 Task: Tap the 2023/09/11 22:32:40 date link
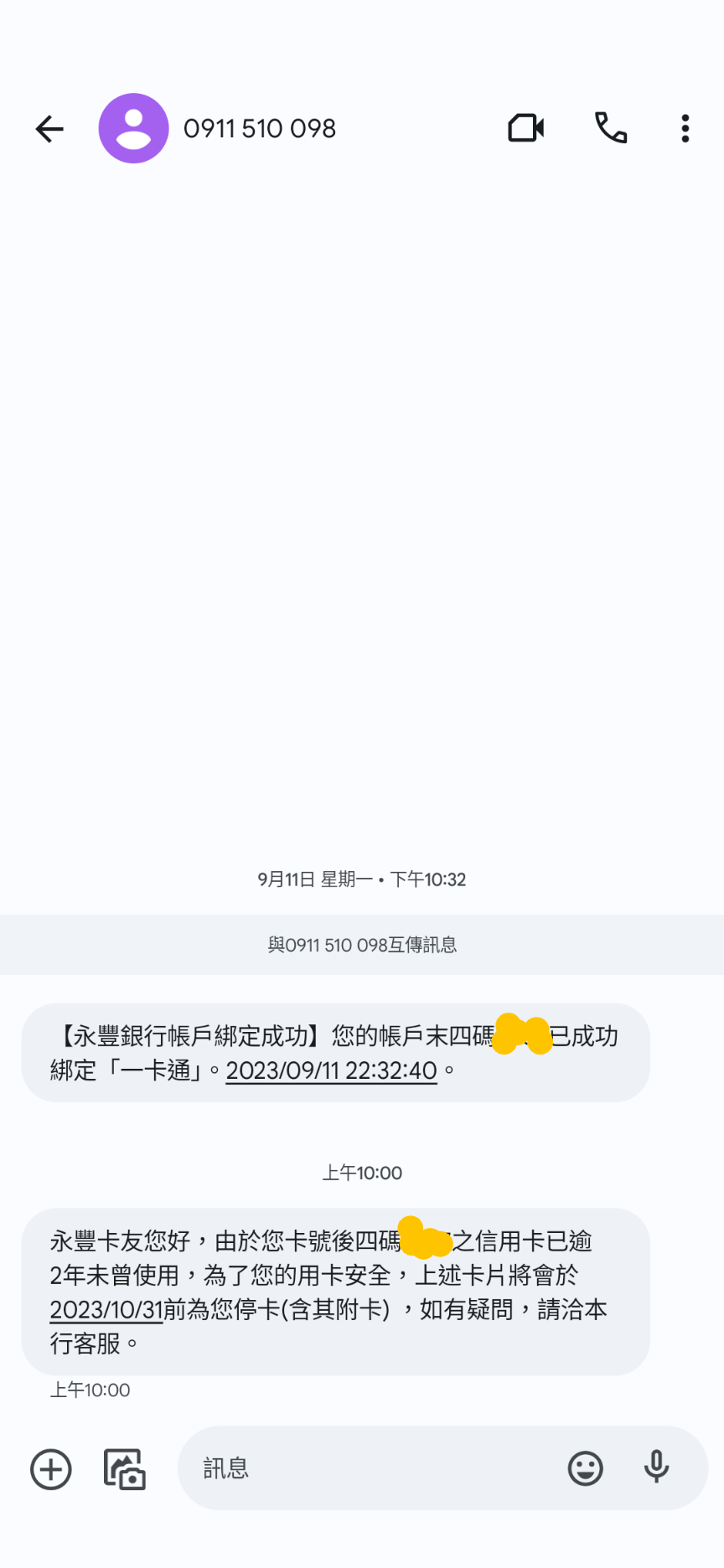[331, 1070]
